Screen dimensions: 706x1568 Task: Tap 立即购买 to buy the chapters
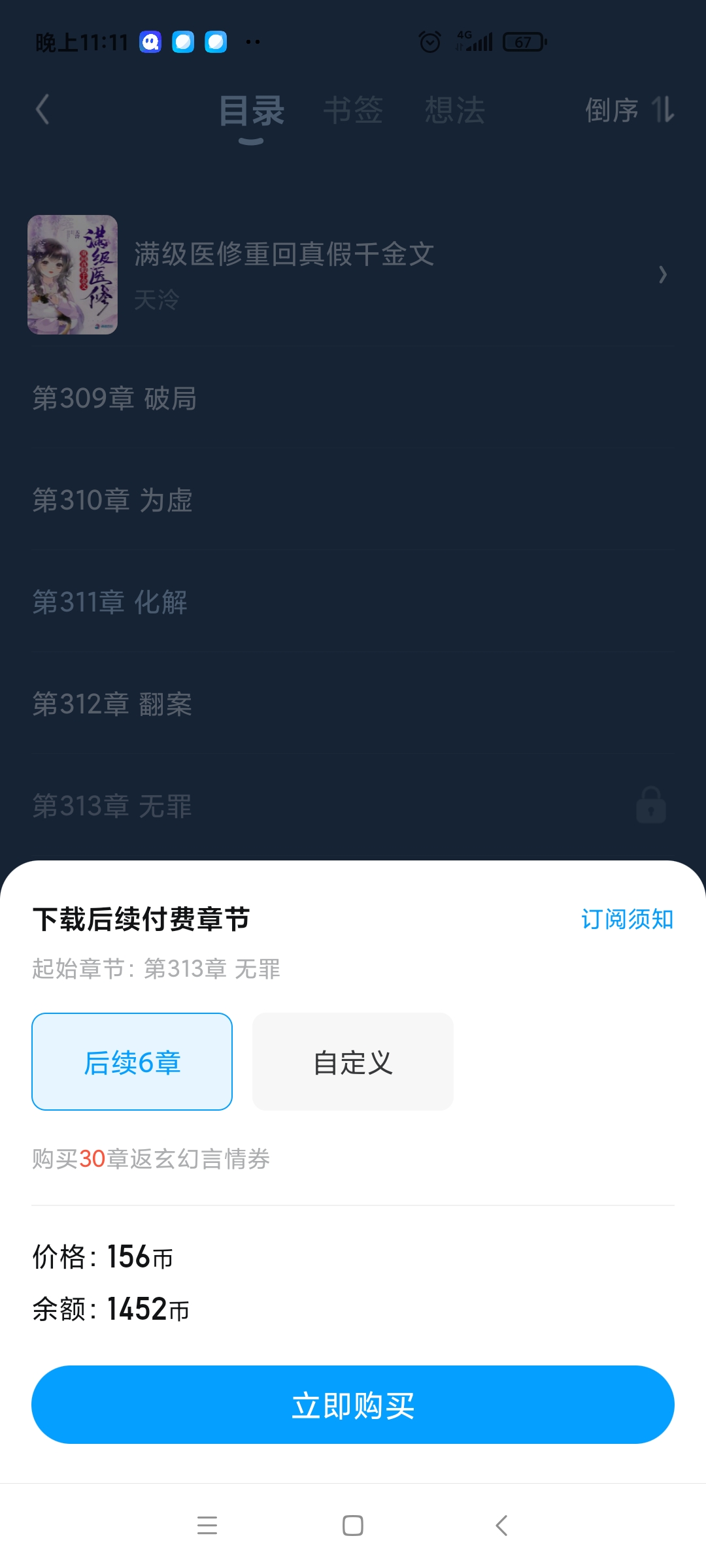(x=353, y=1405)
